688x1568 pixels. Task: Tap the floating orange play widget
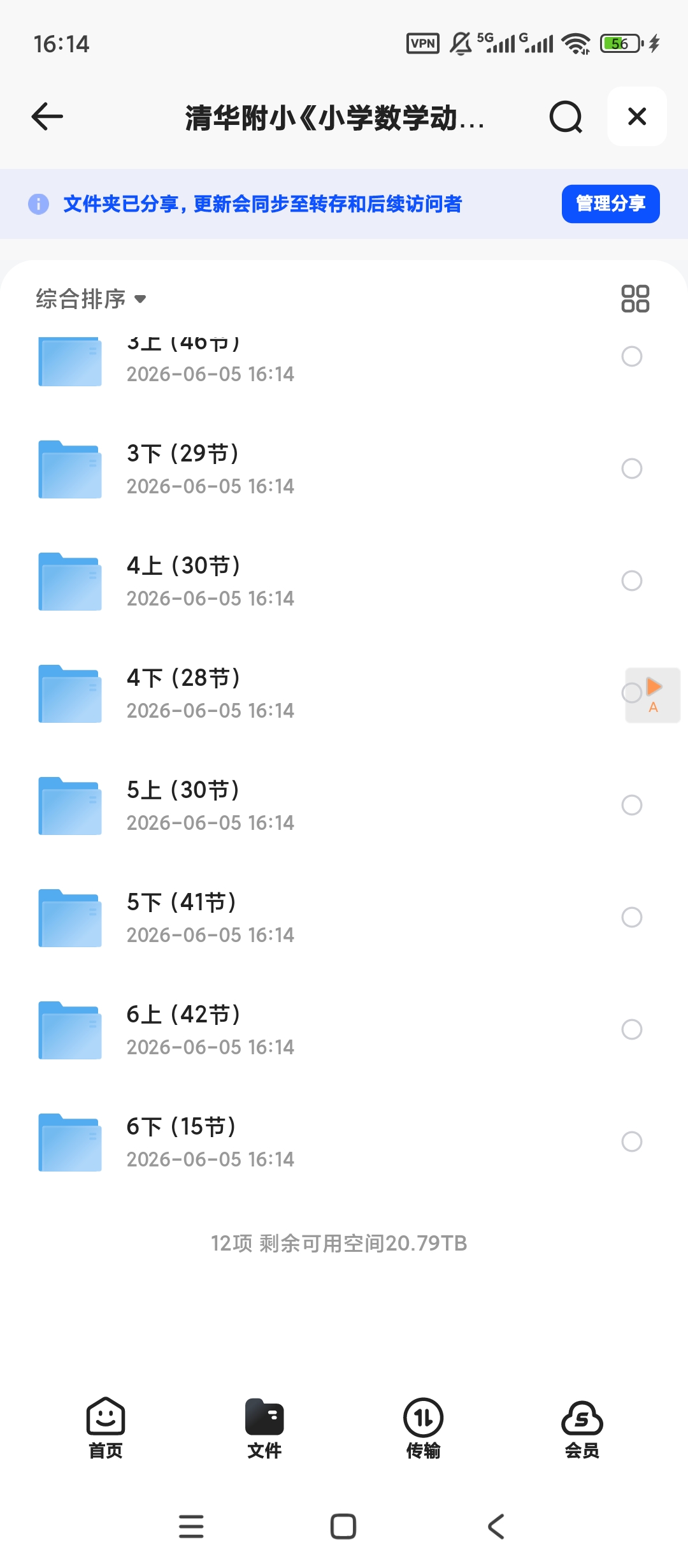[x=654, y=695]
